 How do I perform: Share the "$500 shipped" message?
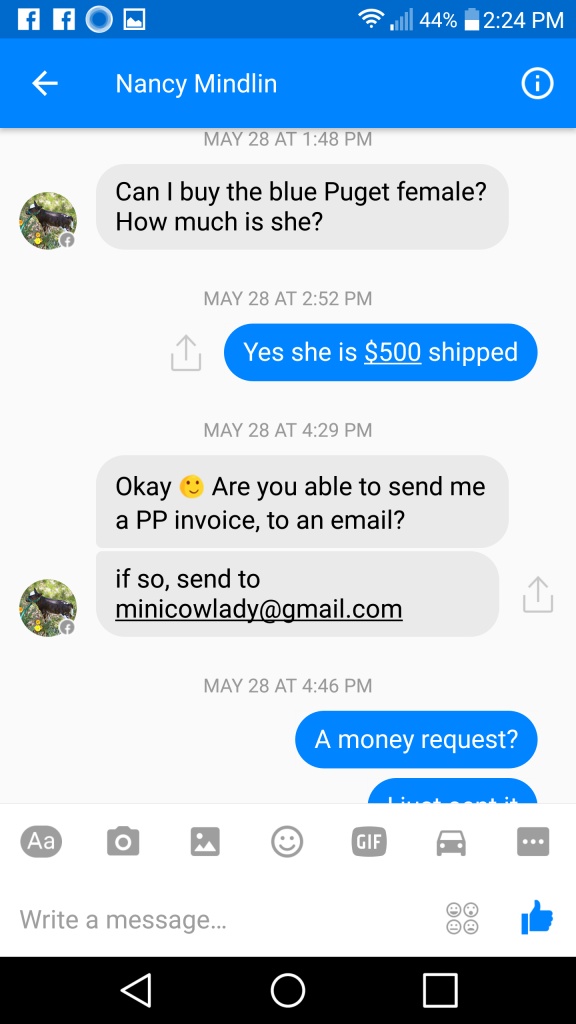point(186,353)
